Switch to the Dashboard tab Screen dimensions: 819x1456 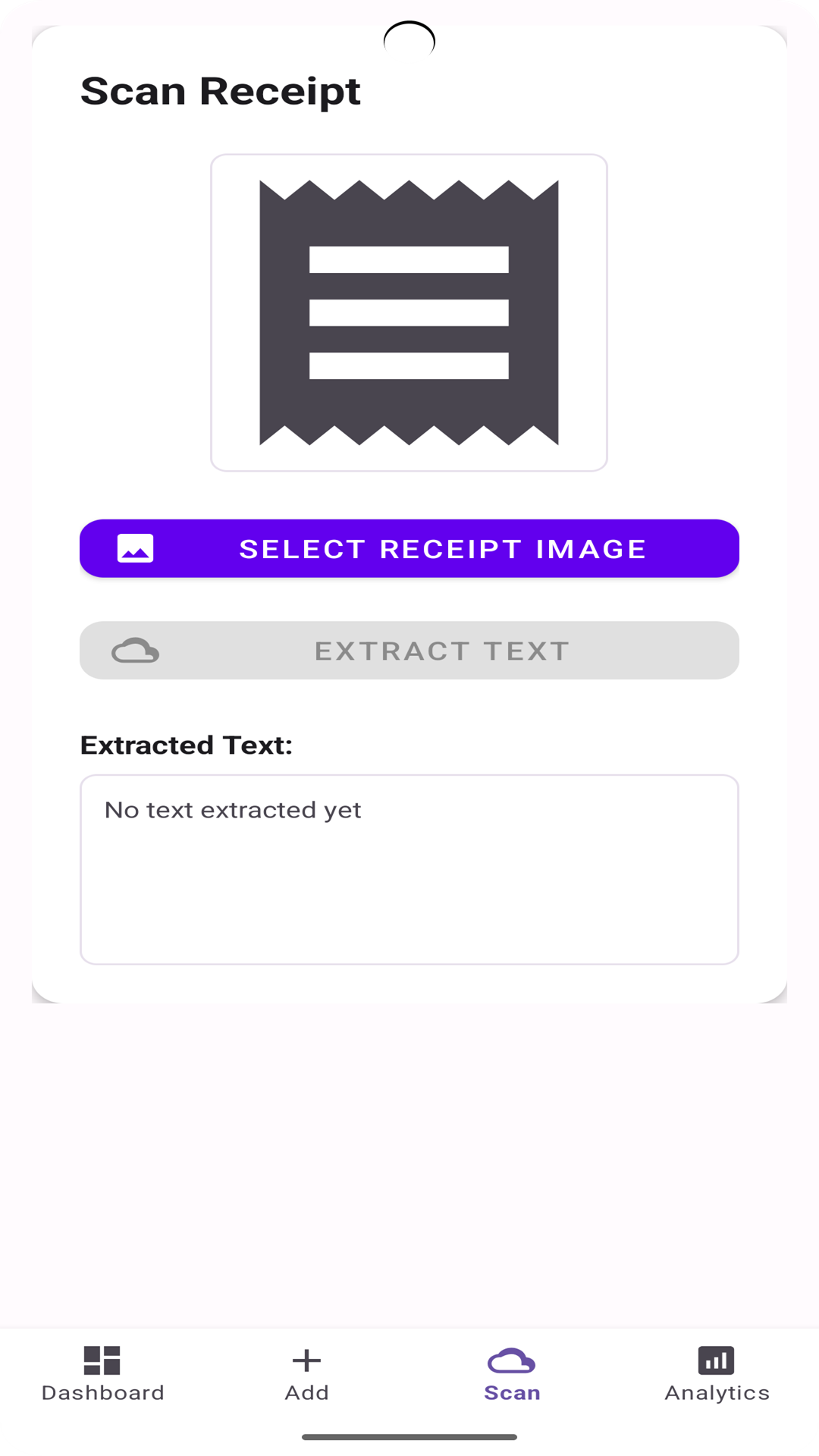pos(102,1373)
